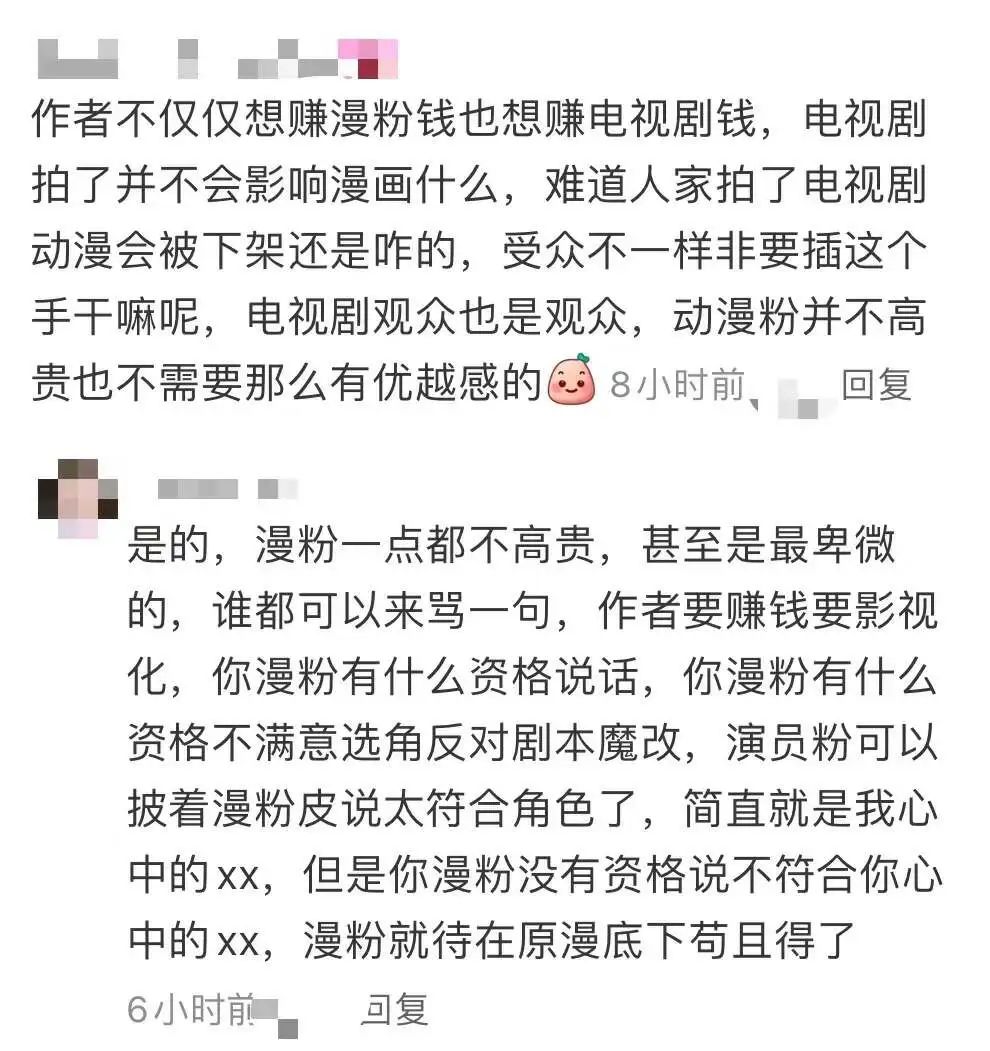Screen dimensions: 990x1051
Task: Tap 回复 on the 6小时前 comment
Action: point(395,1009)
